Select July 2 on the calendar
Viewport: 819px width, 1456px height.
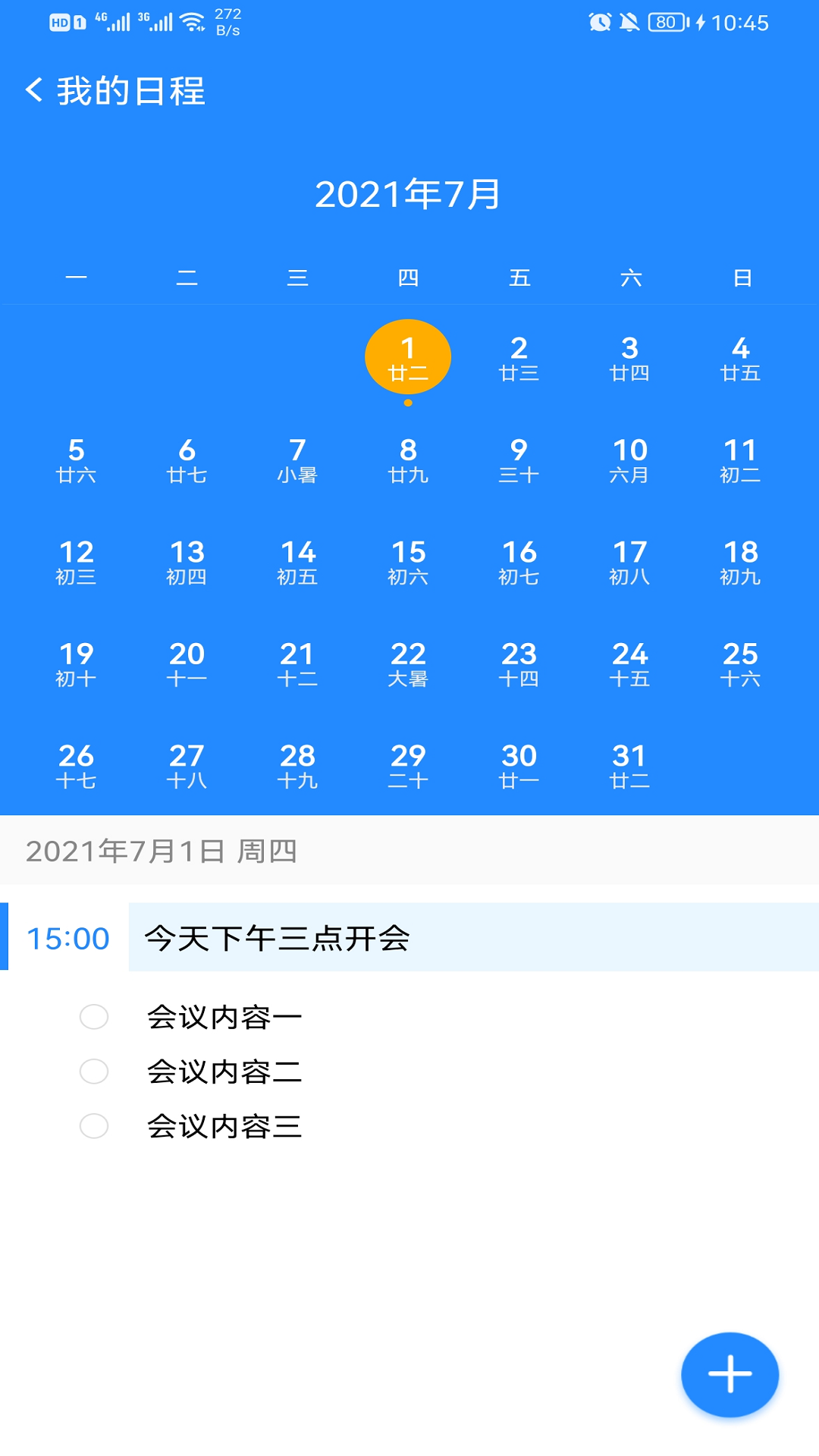click(519, 358)
